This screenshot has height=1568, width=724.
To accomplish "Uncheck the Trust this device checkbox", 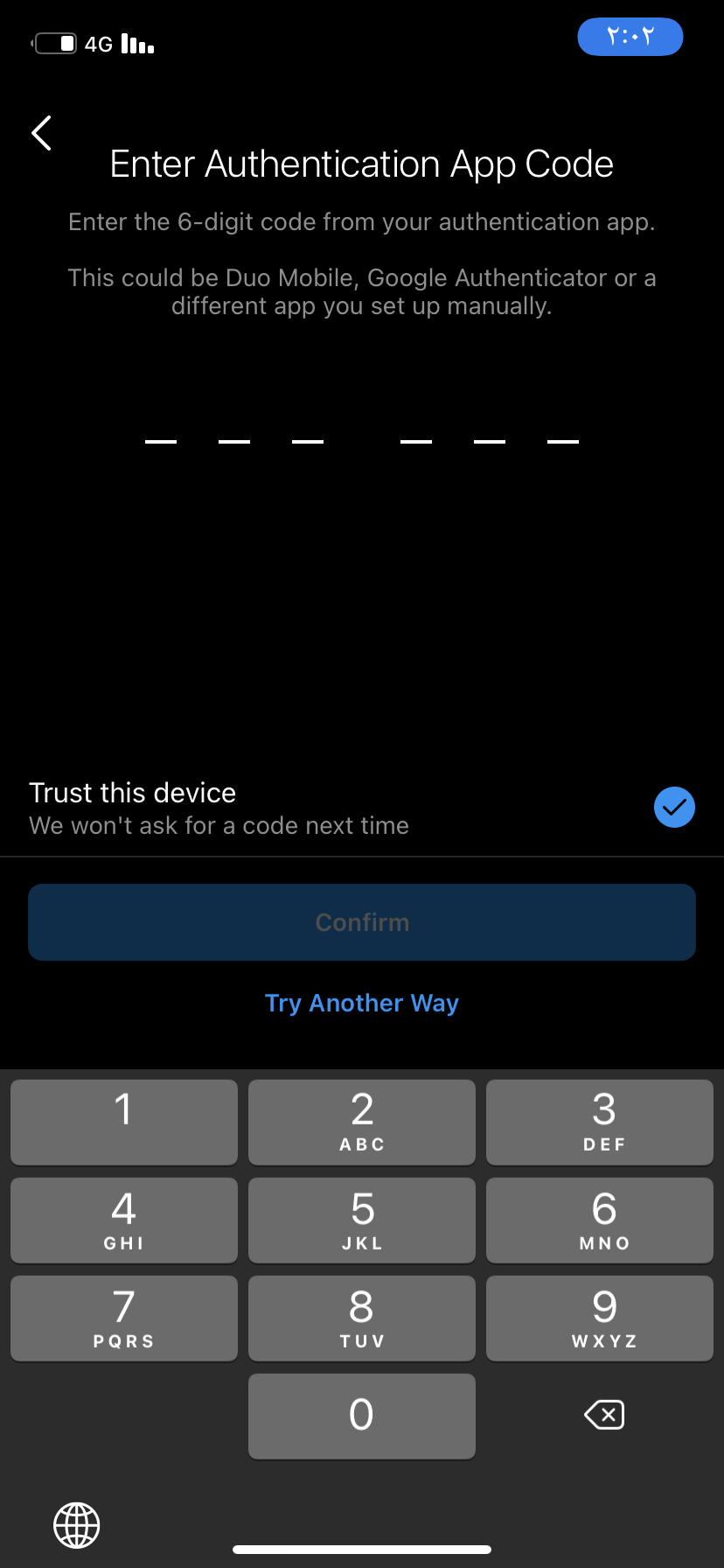I will 674,807.
